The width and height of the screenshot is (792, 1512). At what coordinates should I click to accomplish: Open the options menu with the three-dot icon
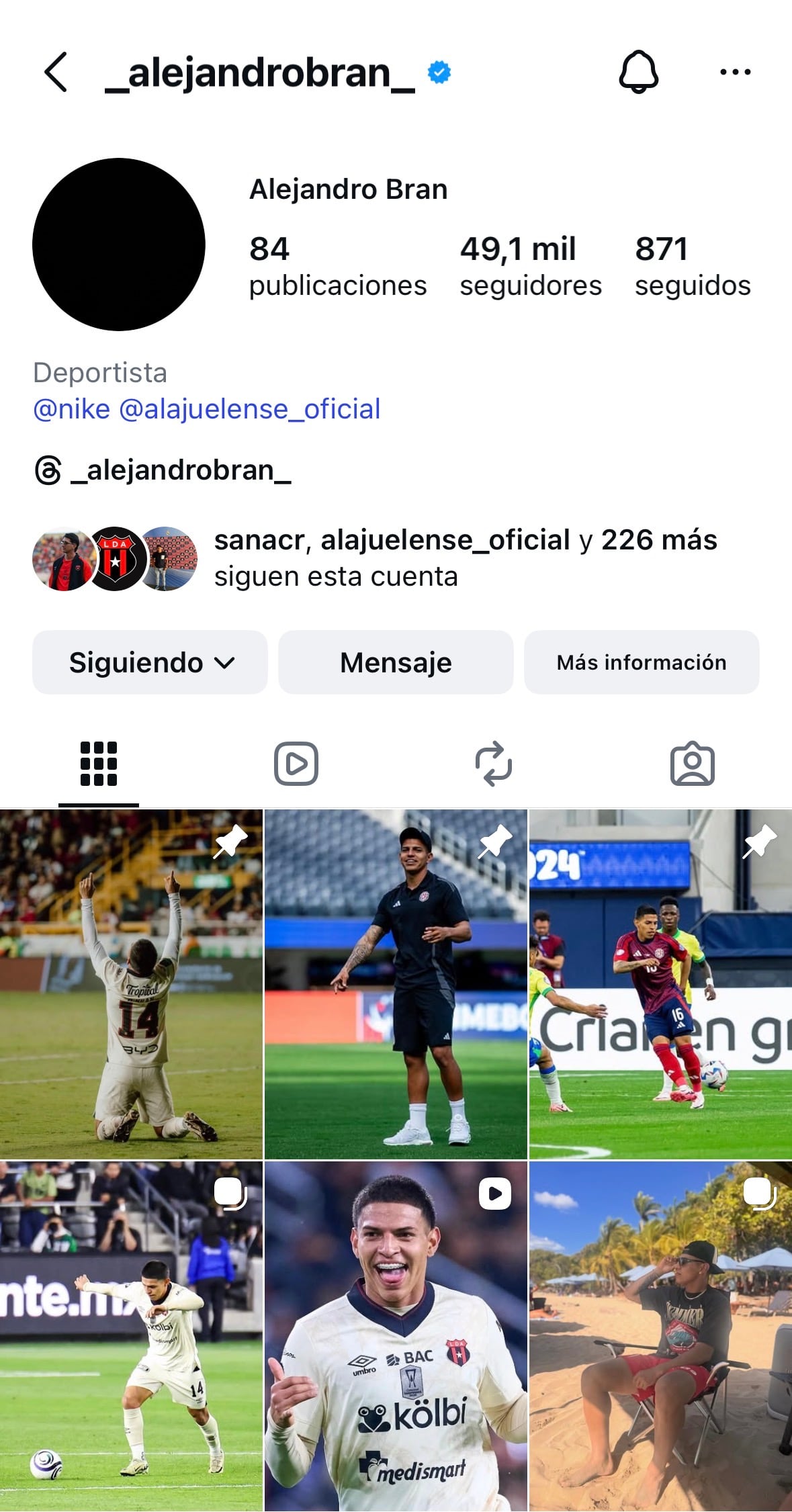coord(735,71)
